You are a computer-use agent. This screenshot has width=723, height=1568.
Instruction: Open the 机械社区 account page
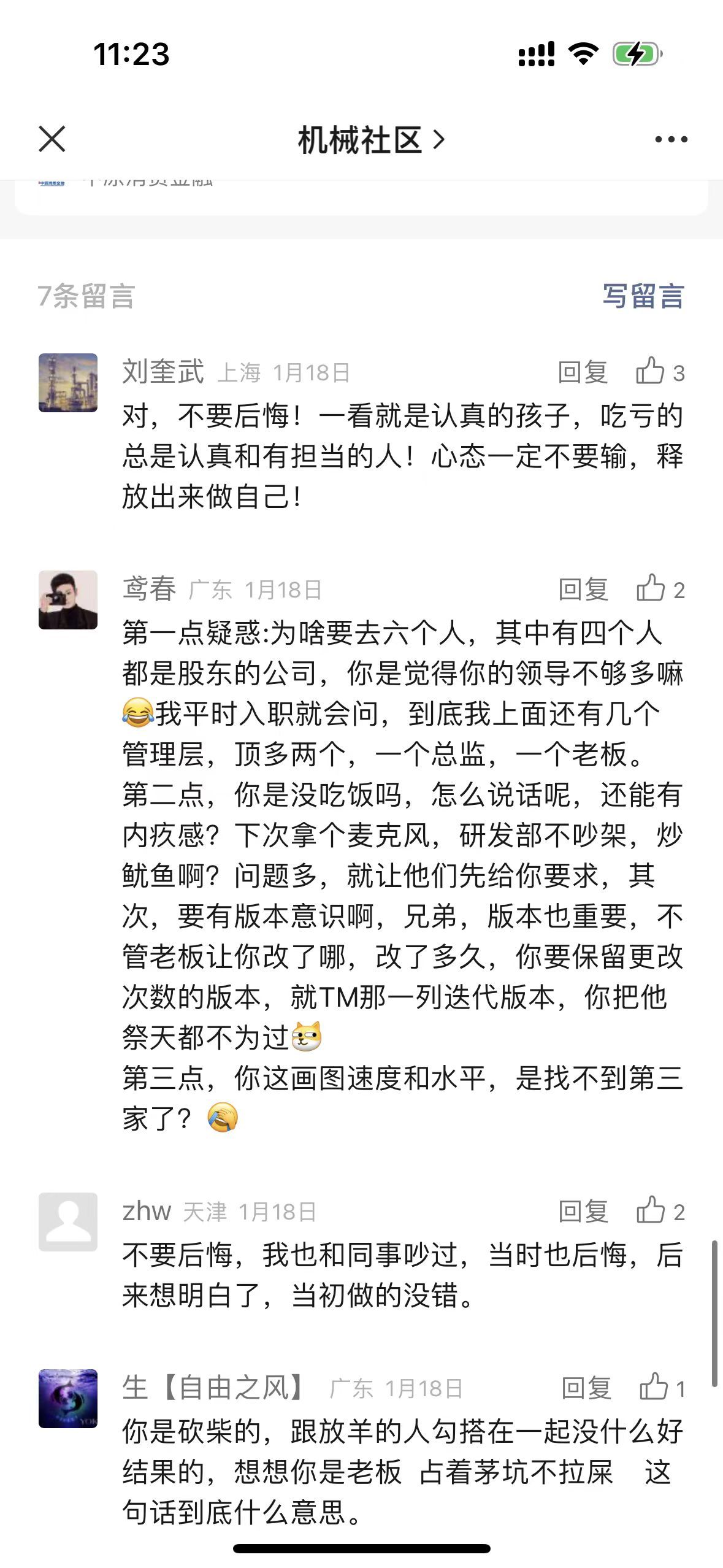tap(370, 140)
